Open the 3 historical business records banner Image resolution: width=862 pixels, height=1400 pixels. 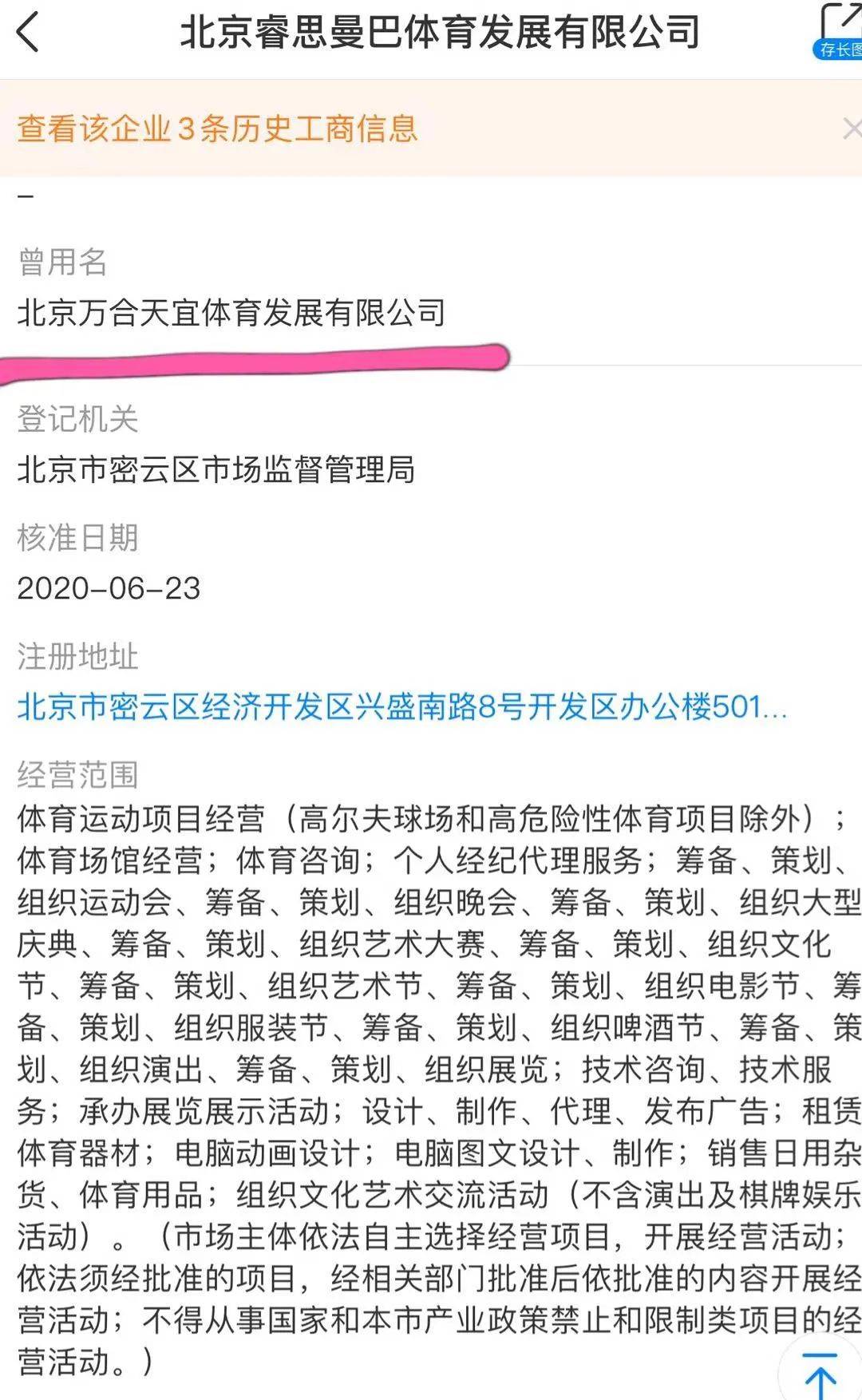[217, 129]
